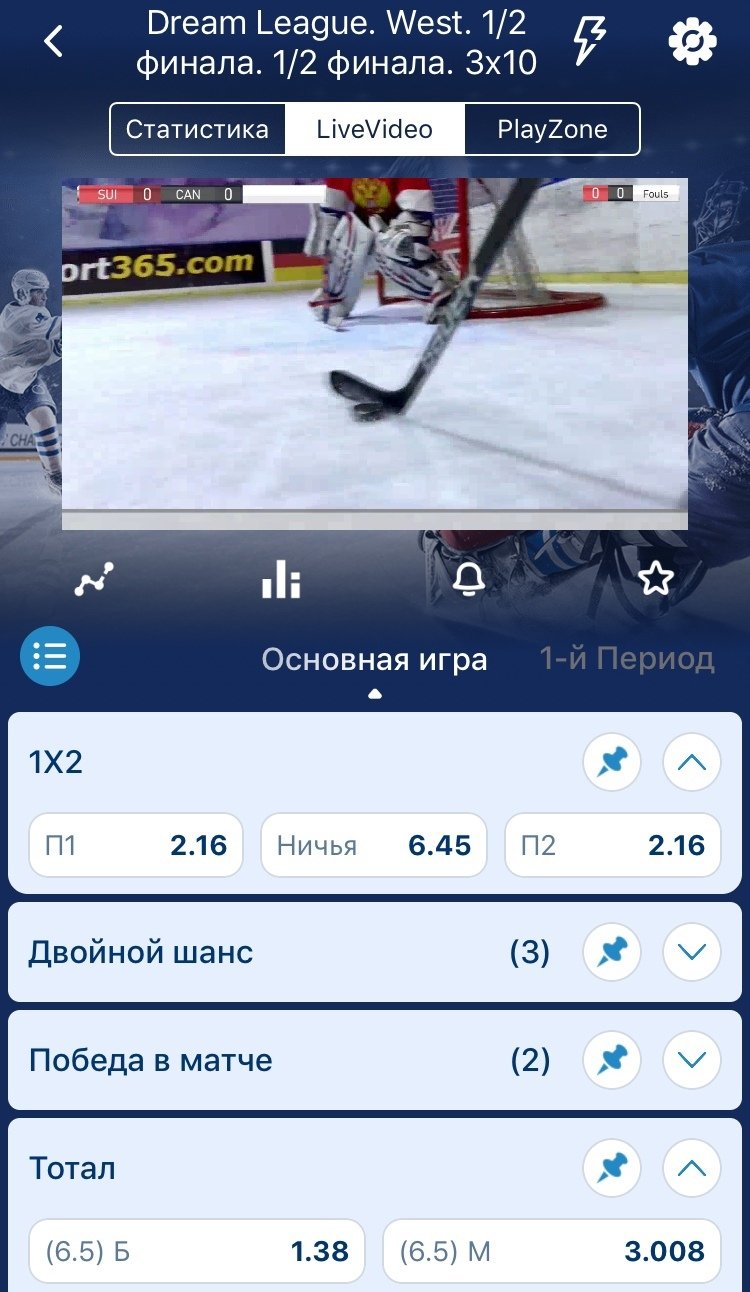
Task: Switch to the 1-й Период tab
Action: 627,659
